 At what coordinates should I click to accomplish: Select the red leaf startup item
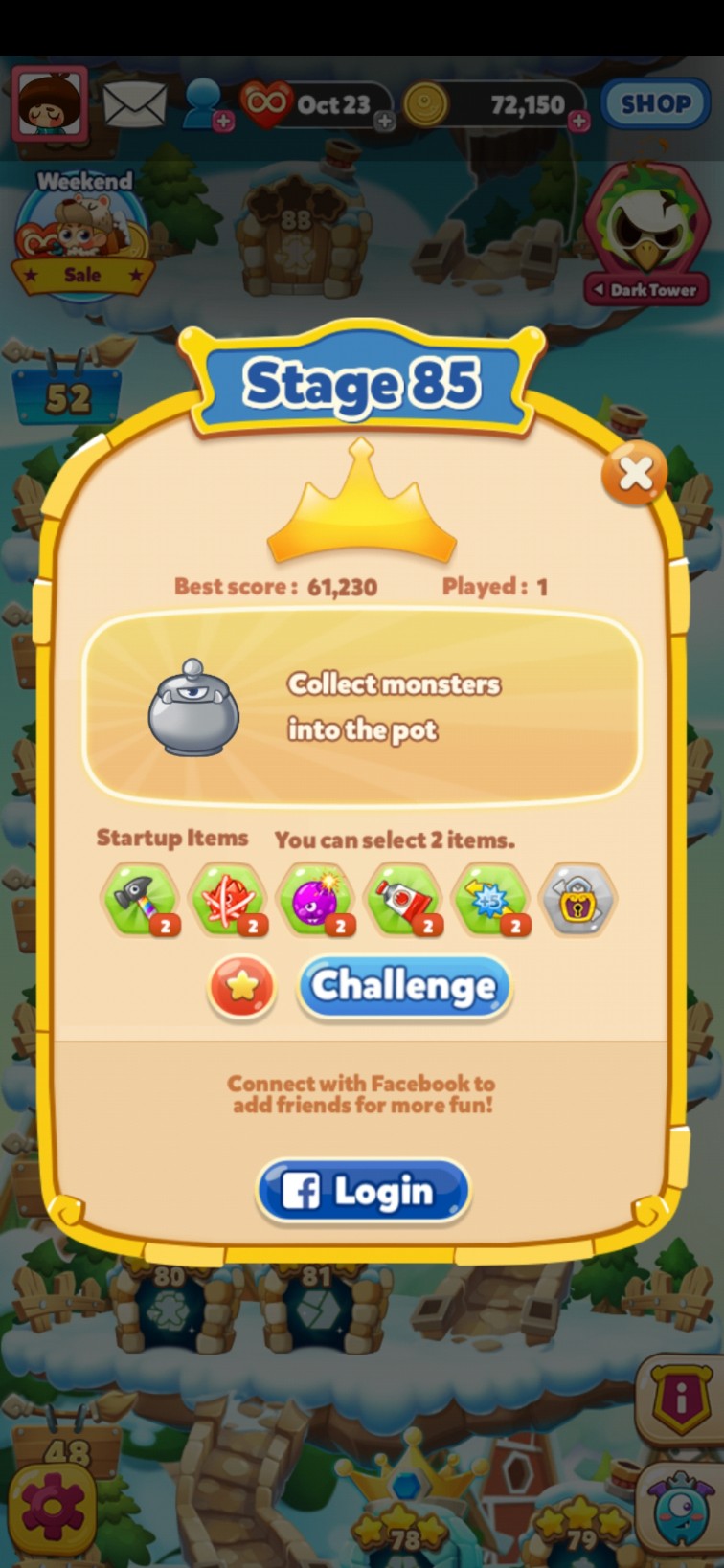228,899
